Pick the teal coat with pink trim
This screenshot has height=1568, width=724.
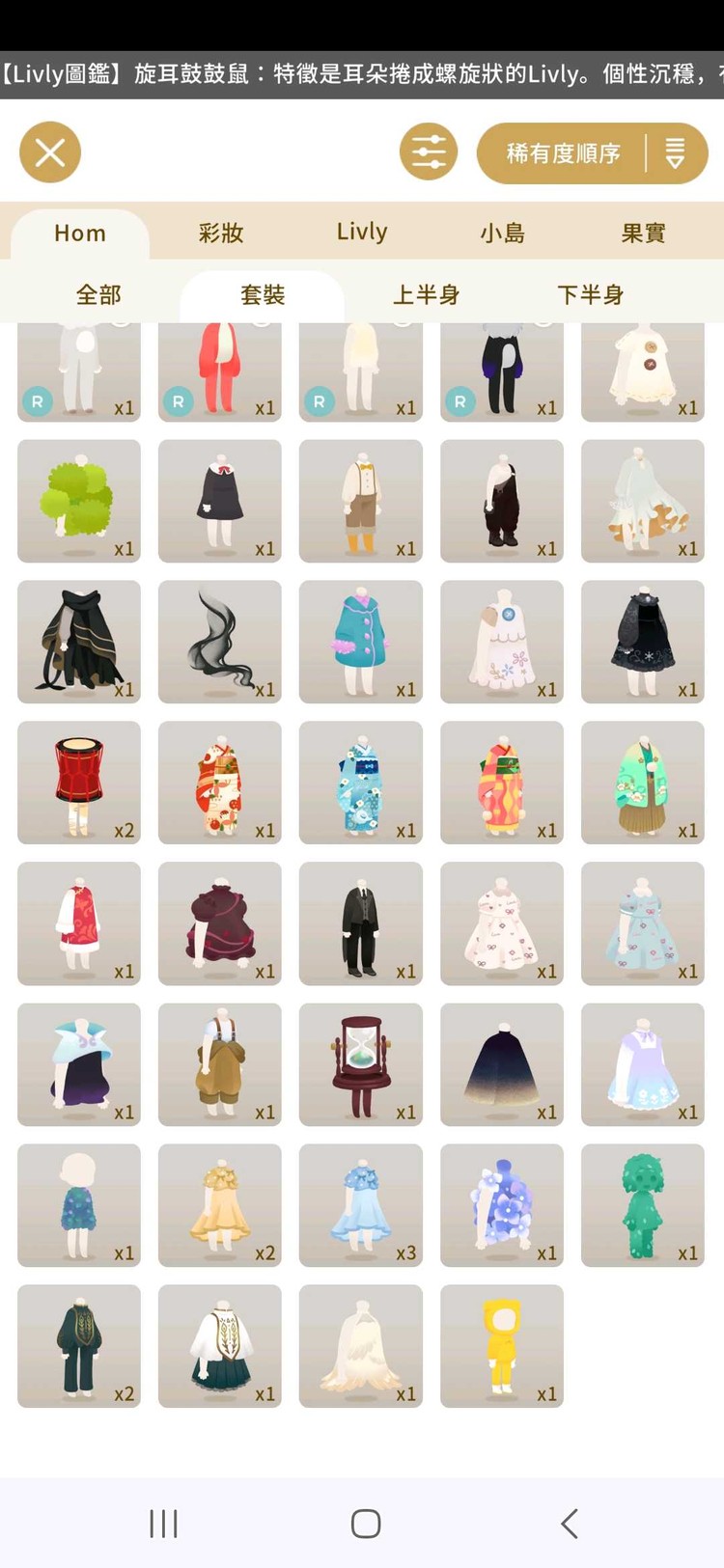point(361,642)
